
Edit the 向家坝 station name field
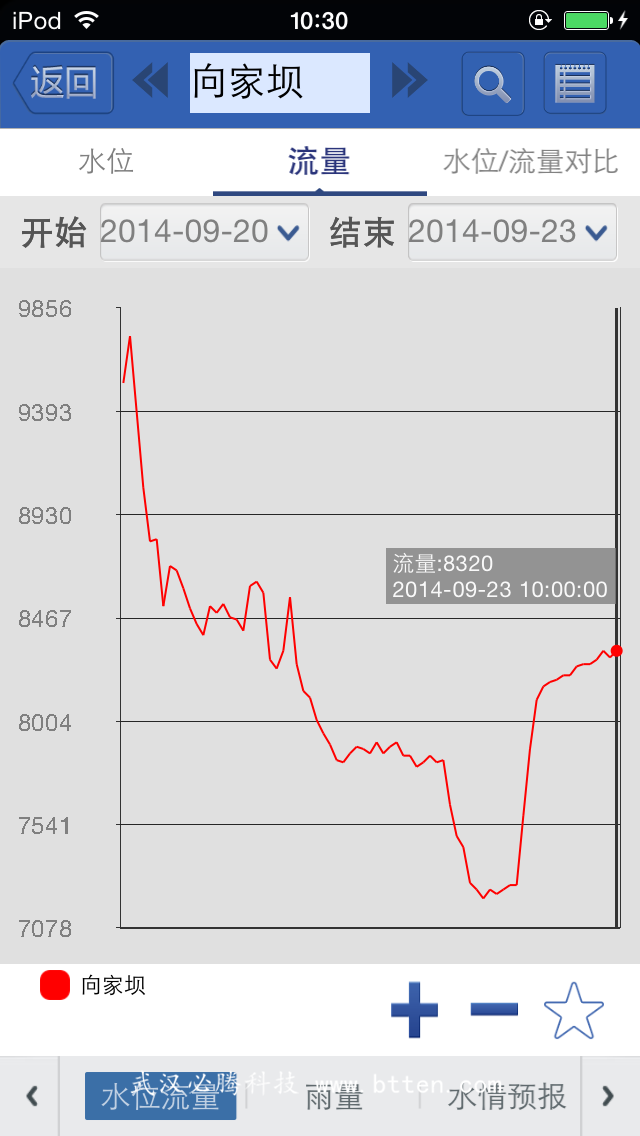click(x=280, y=83)
